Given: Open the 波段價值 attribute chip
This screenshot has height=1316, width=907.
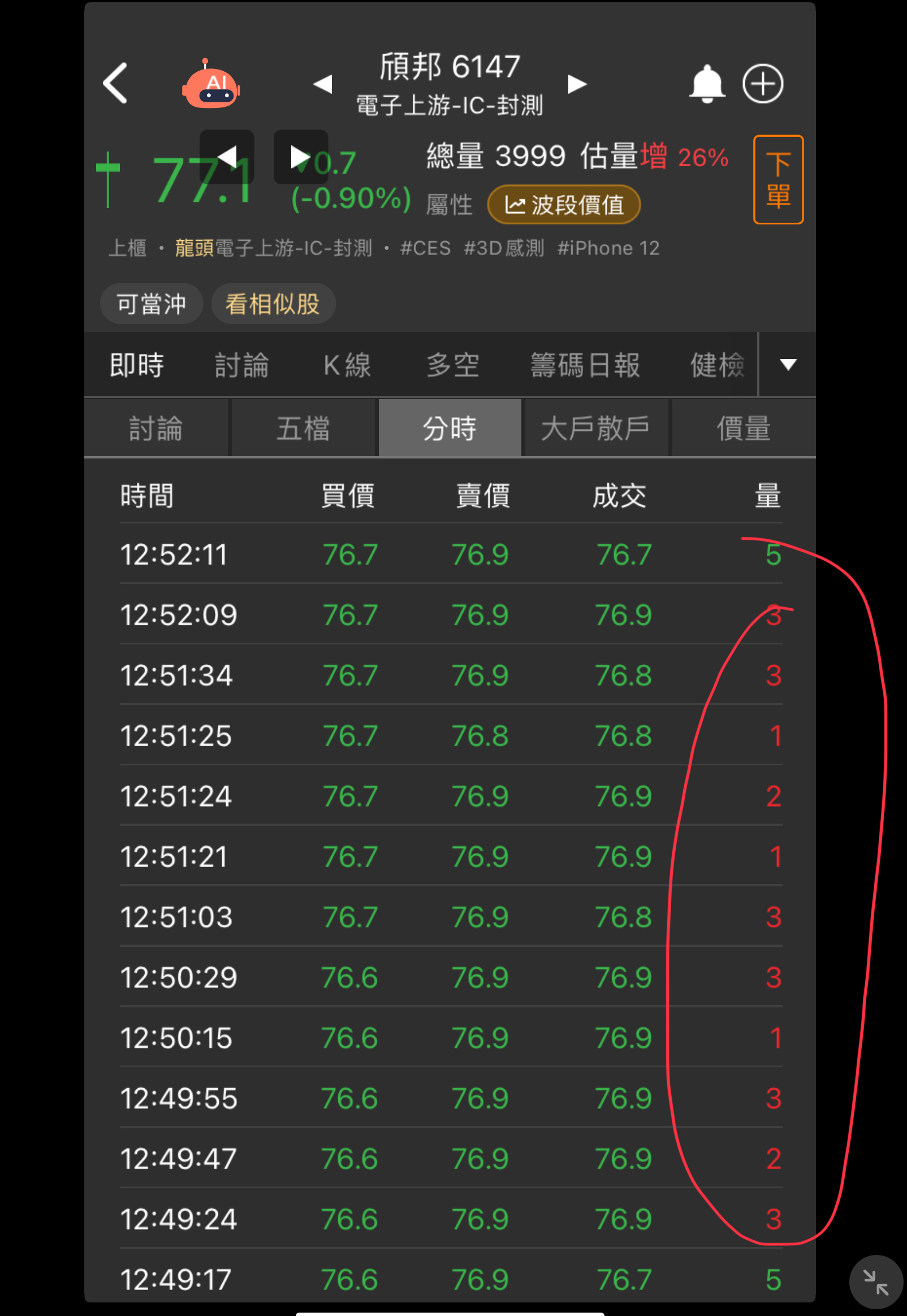Looking at the screenshot, I should point(564,205).
